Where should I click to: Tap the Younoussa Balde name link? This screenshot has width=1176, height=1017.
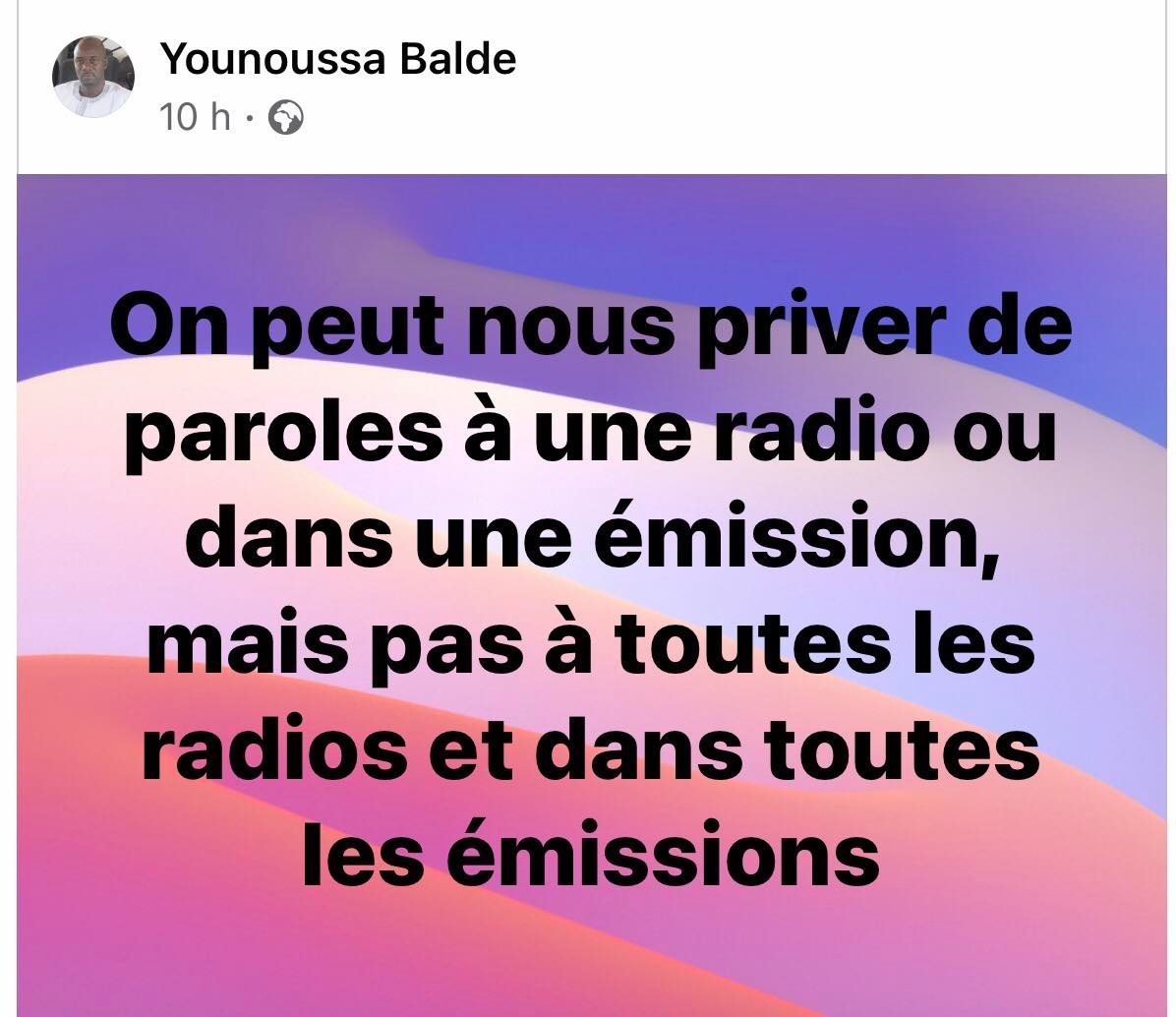[x=337, y=59]
